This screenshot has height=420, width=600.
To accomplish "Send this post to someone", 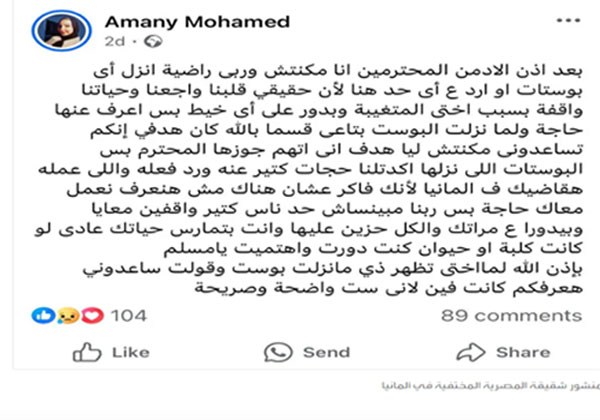I will 309,352.
